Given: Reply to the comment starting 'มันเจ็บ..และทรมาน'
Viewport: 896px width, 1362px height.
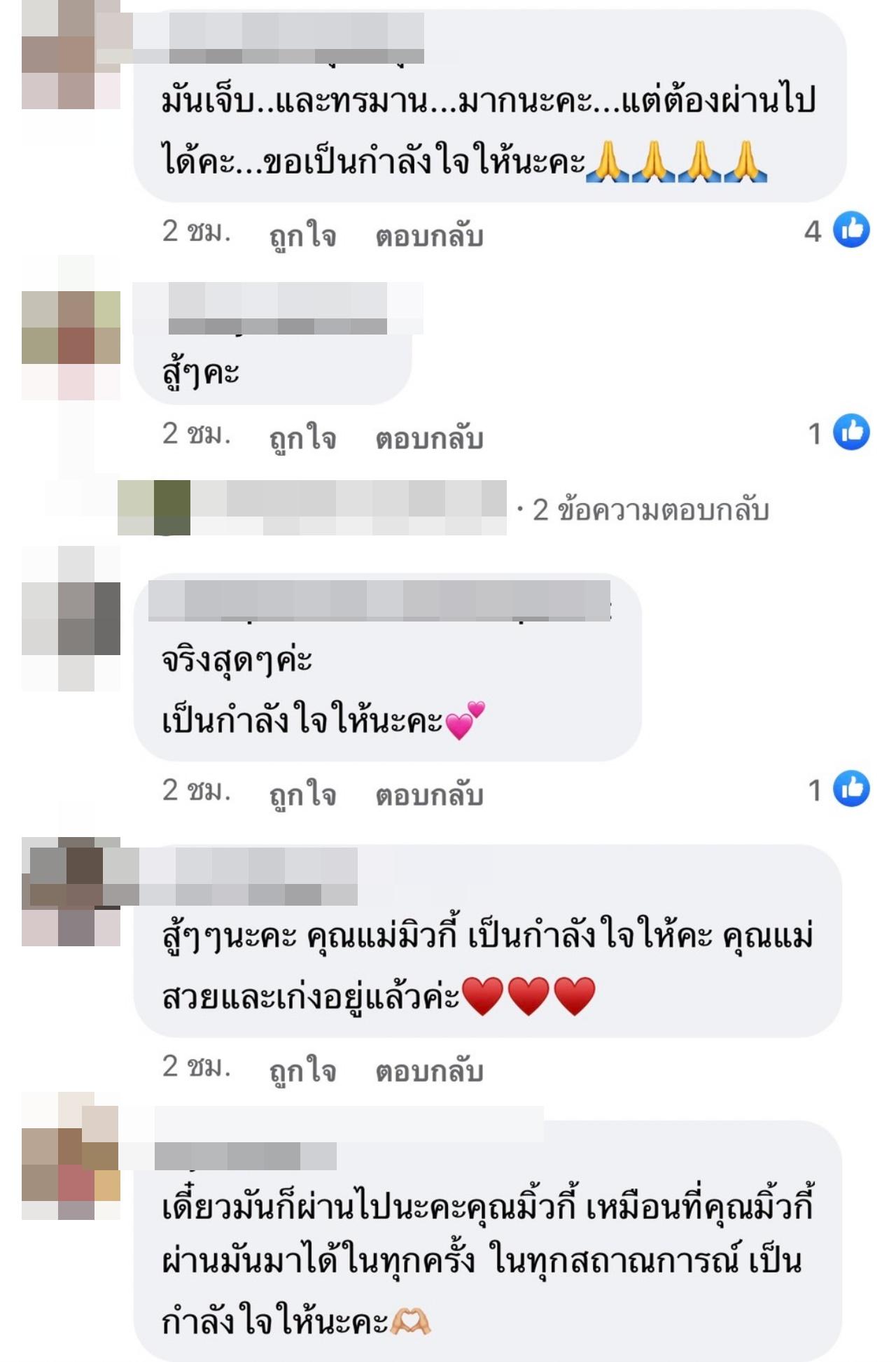Looking at the screenshot, I should click(x=429, y=235).
